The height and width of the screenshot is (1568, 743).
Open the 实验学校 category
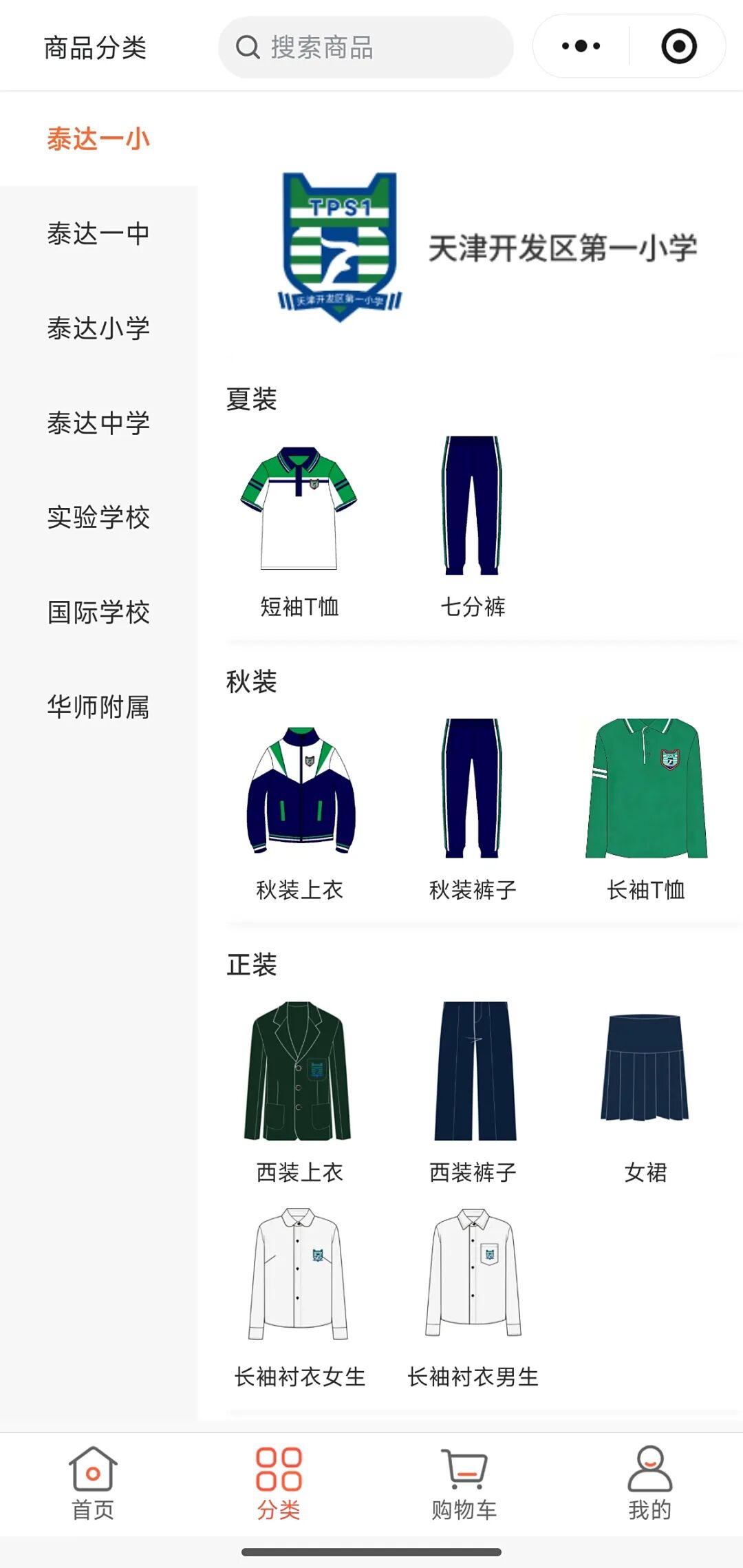98,518
